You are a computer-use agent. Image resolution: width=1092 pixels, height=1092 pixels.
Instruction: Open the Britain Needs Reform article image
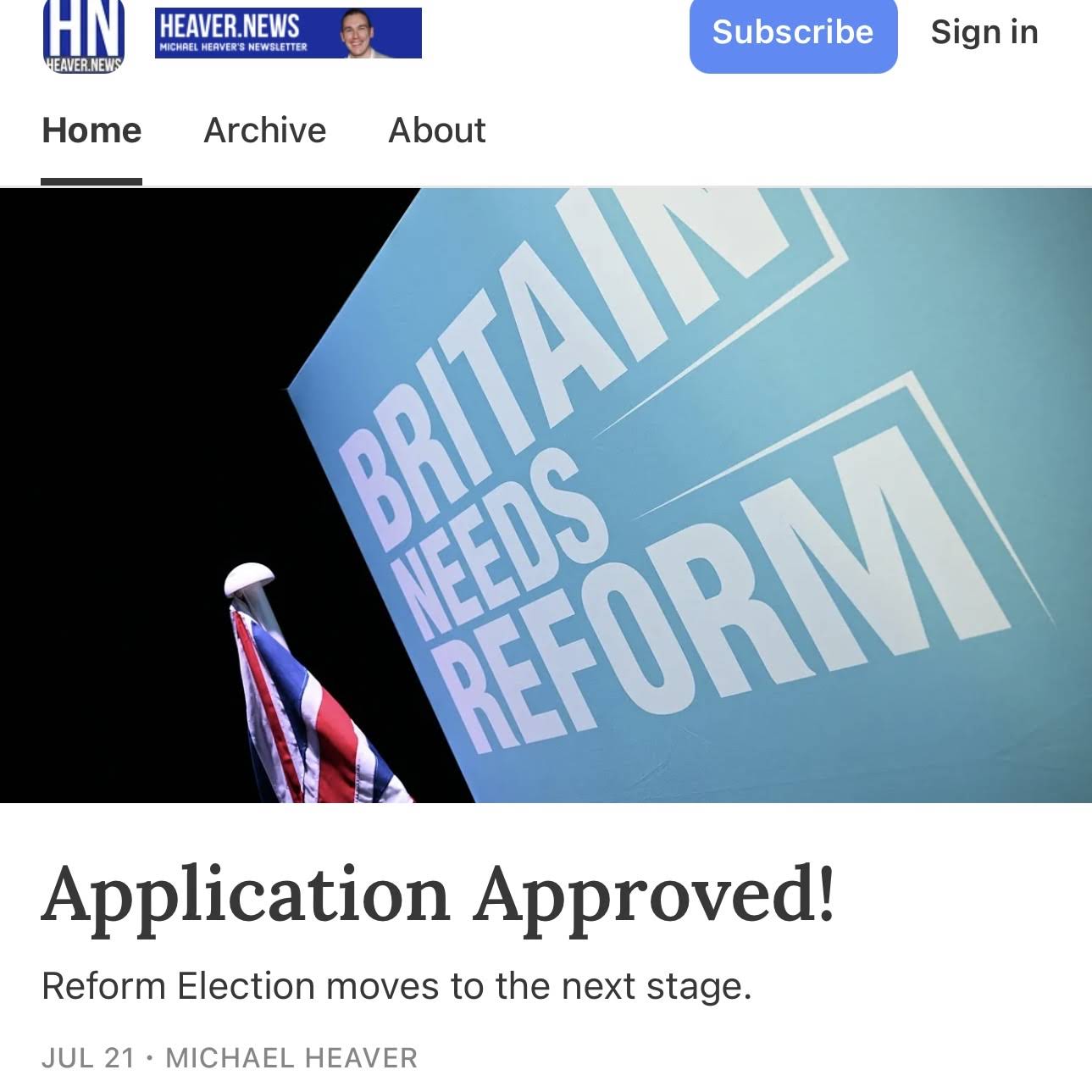click(x=546, y=495)
